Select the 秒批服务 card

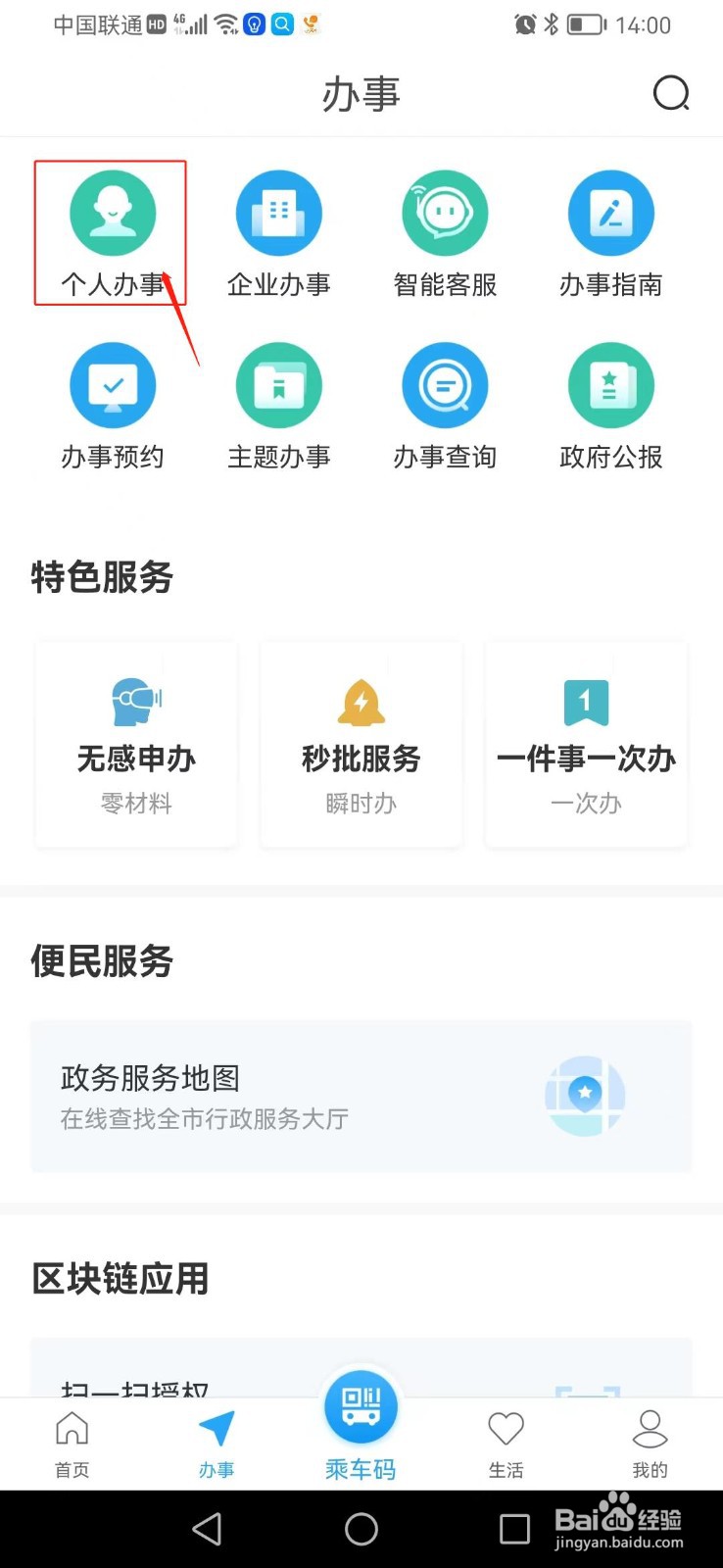pos(361,745)
